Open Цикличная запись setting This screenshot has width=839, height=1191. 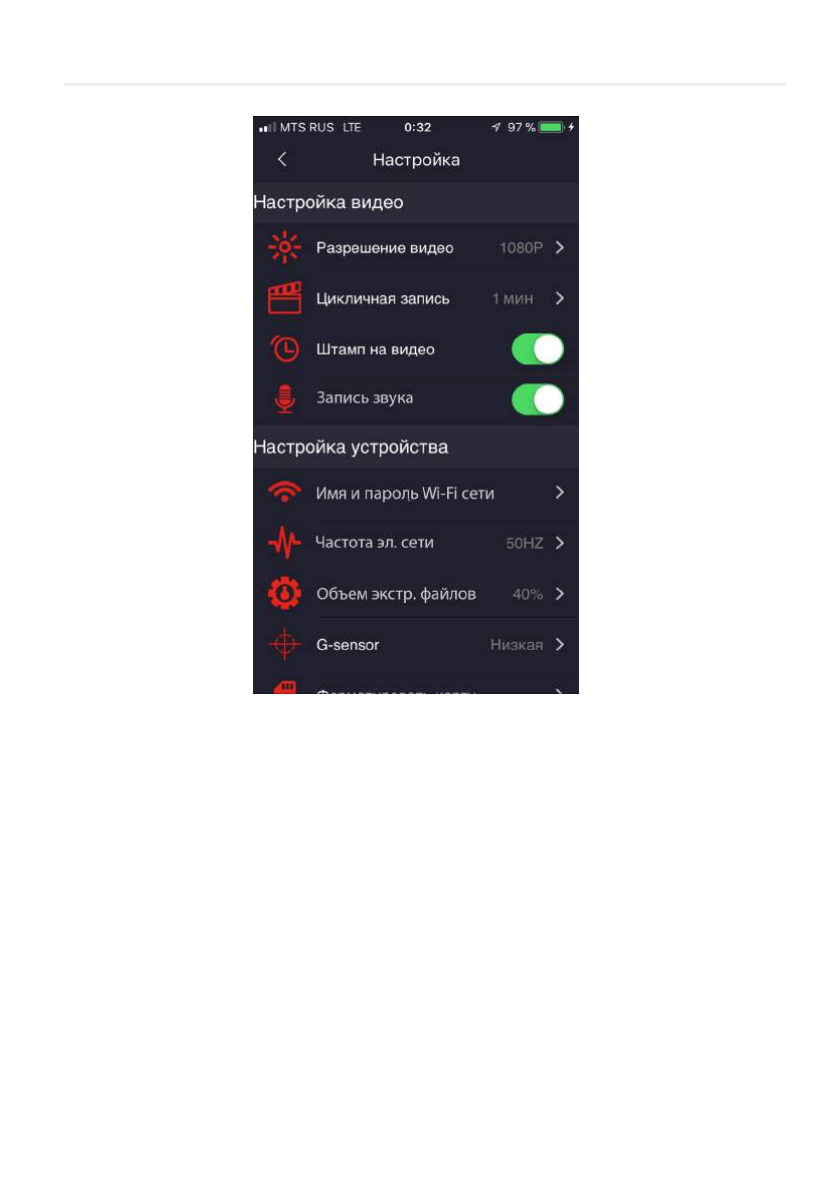click(415, 299)
